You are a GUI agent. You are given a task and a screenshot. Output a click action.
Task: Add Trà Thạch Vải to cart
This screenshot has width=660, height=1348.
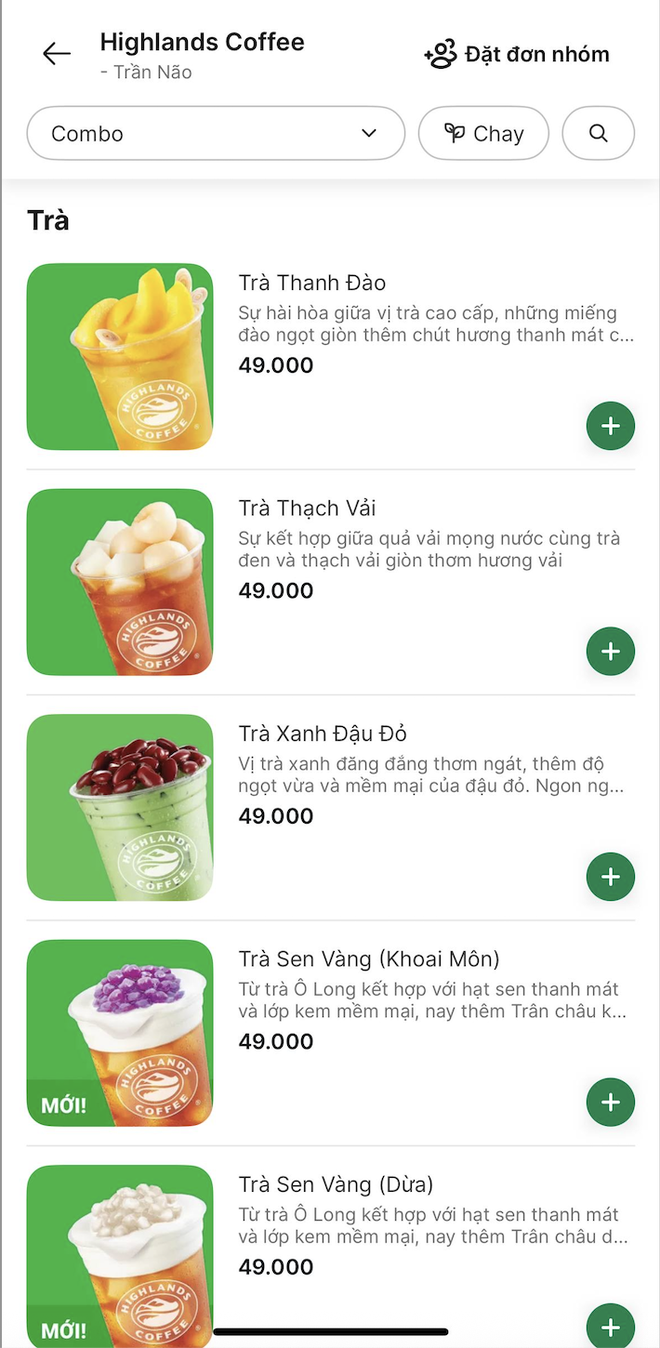tap(610, 652)
